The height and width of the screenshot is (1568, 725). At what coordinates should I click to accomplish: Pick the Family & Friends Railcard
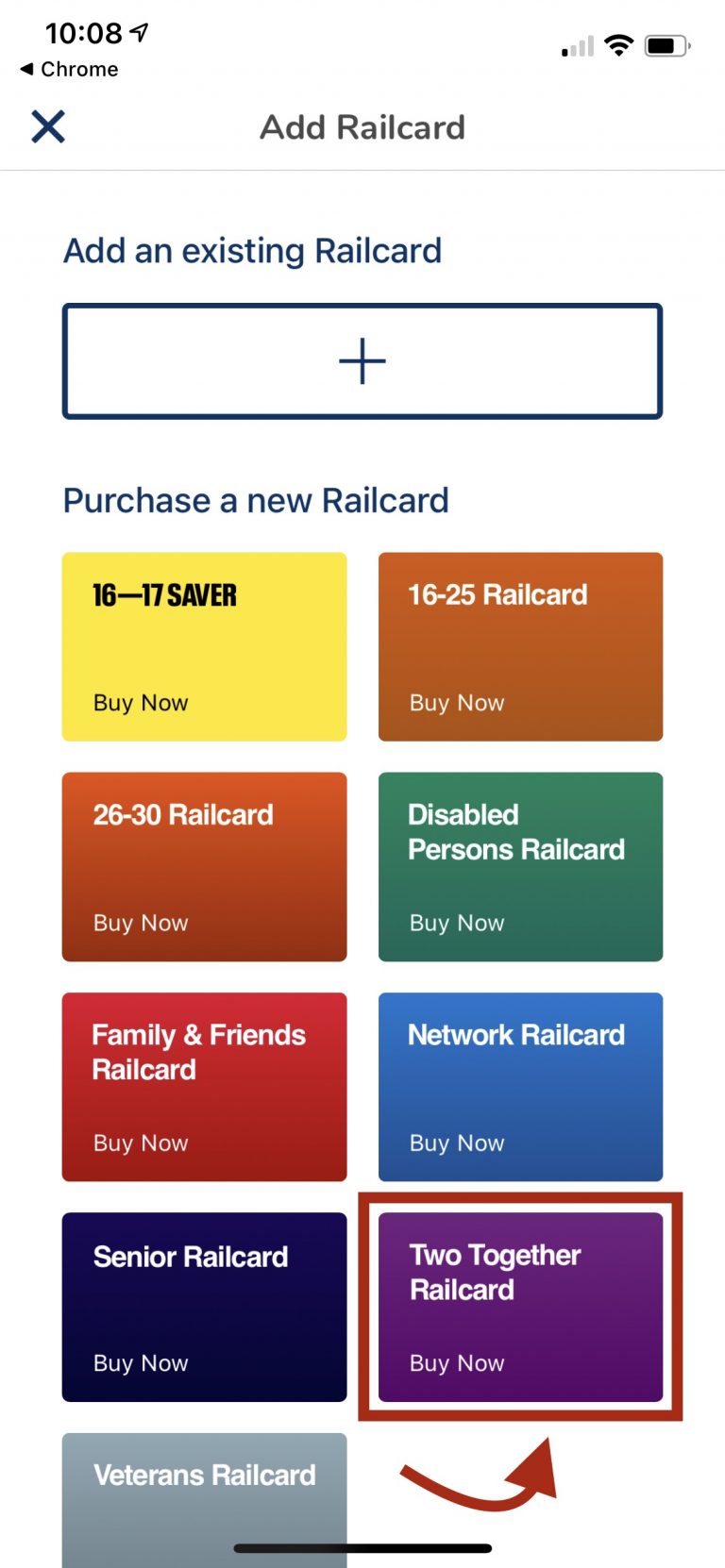click(204, 1087)
